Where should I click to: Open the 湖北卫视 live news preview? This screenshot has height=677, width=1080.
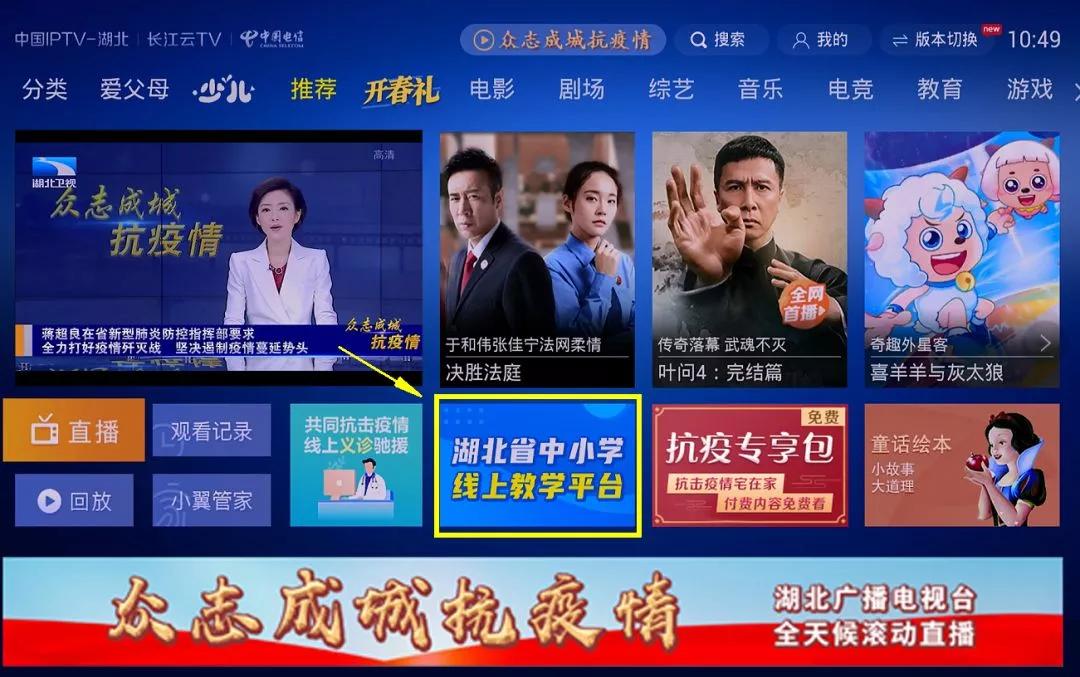[x=218, y=257]
